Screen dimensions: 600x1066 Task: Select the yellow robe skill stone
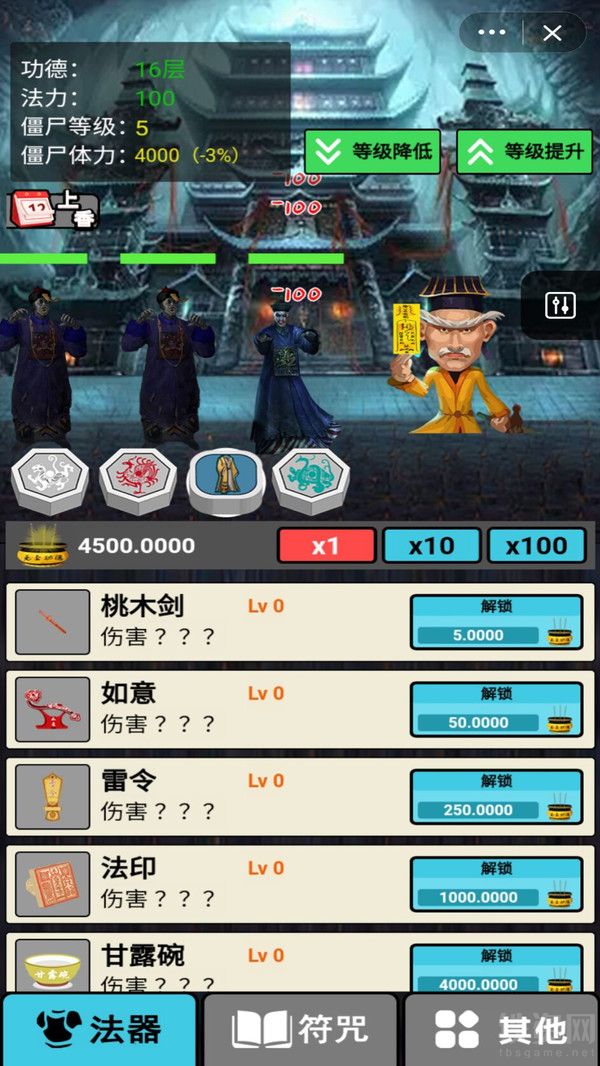[x=225, y=480]
